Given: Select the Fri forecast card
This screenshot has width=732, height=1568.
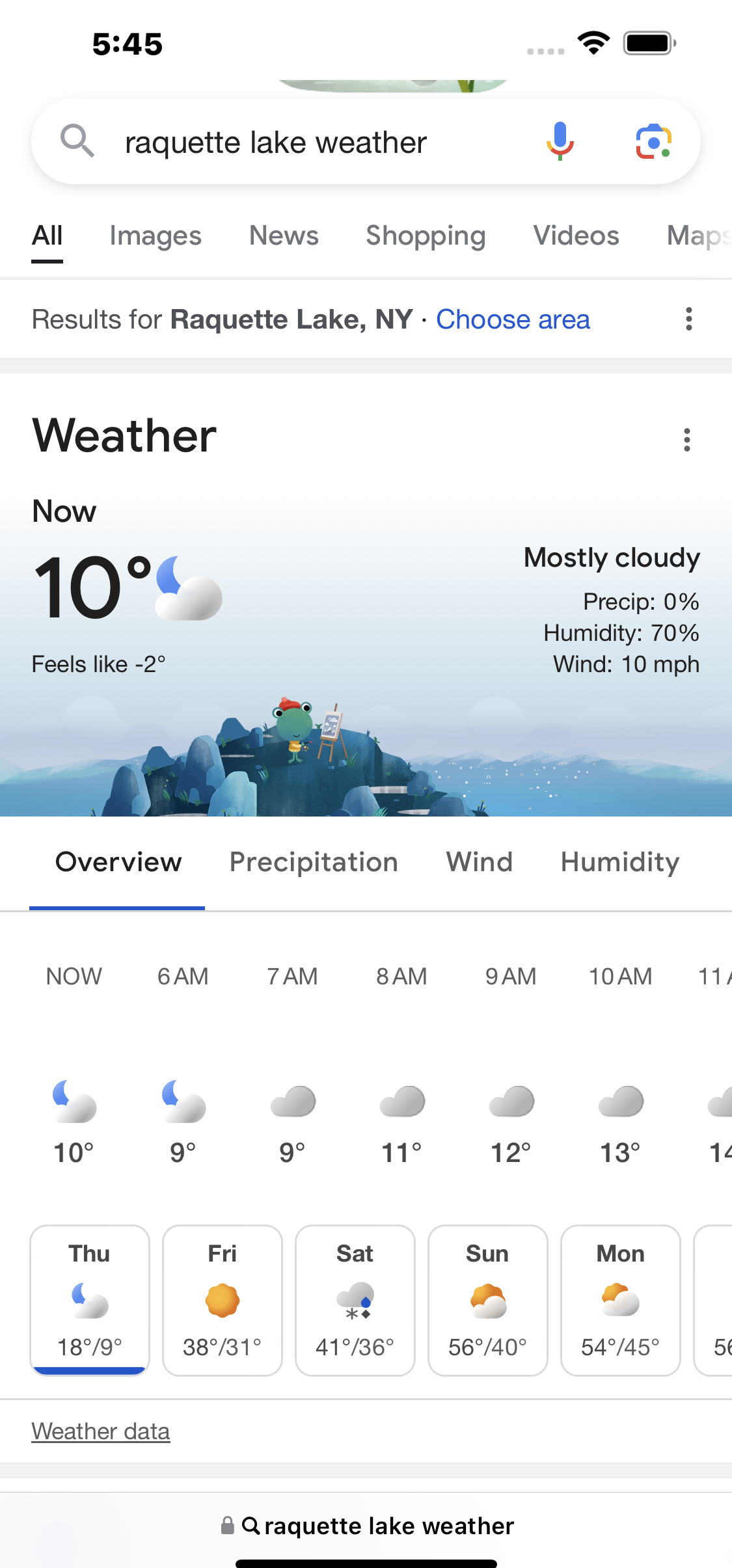Looking at the screenshot, I should [x=223, y=1300].
